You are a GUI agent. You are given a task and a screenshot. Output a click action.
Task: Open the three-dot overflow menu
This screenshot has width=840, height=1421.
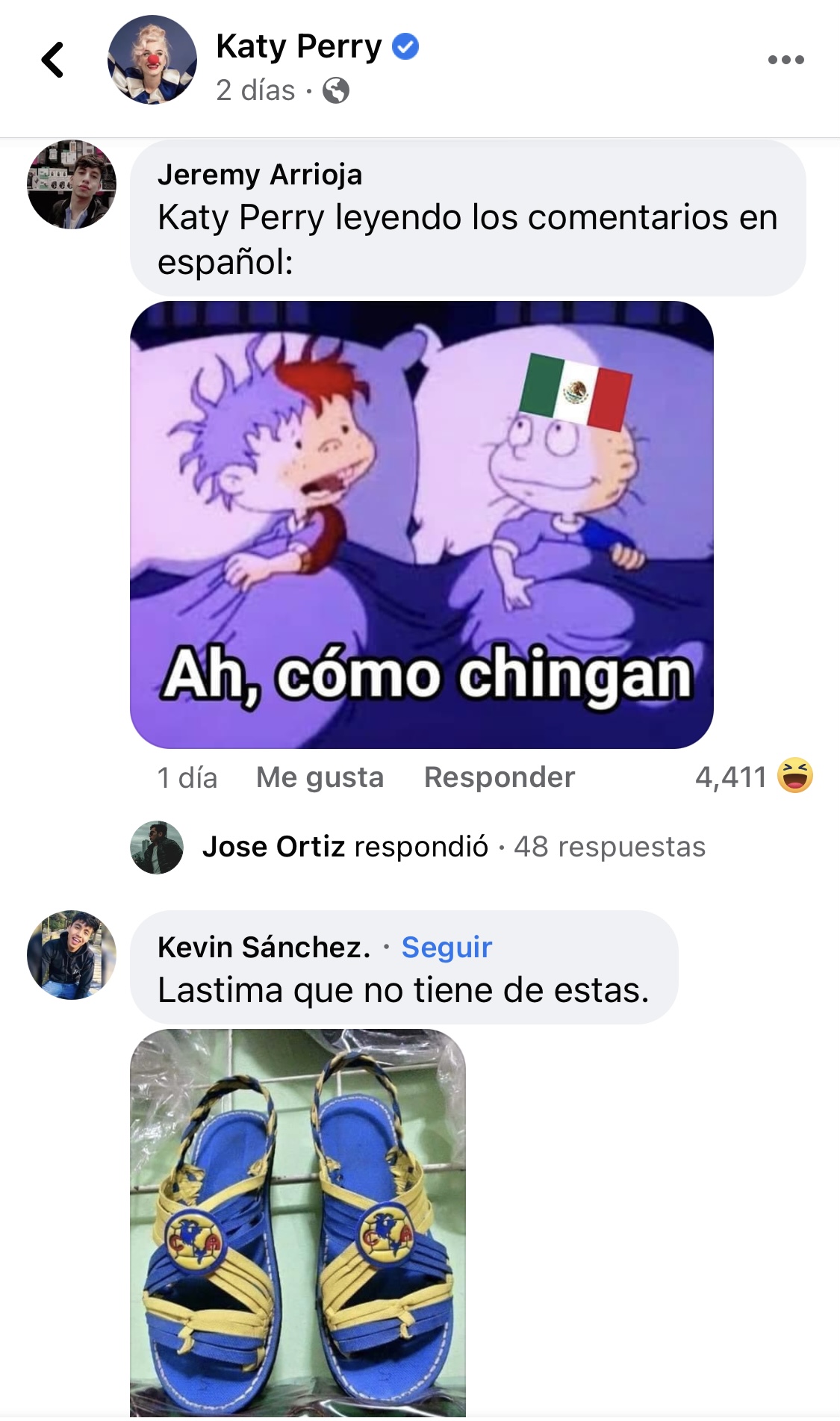[785, 60]
